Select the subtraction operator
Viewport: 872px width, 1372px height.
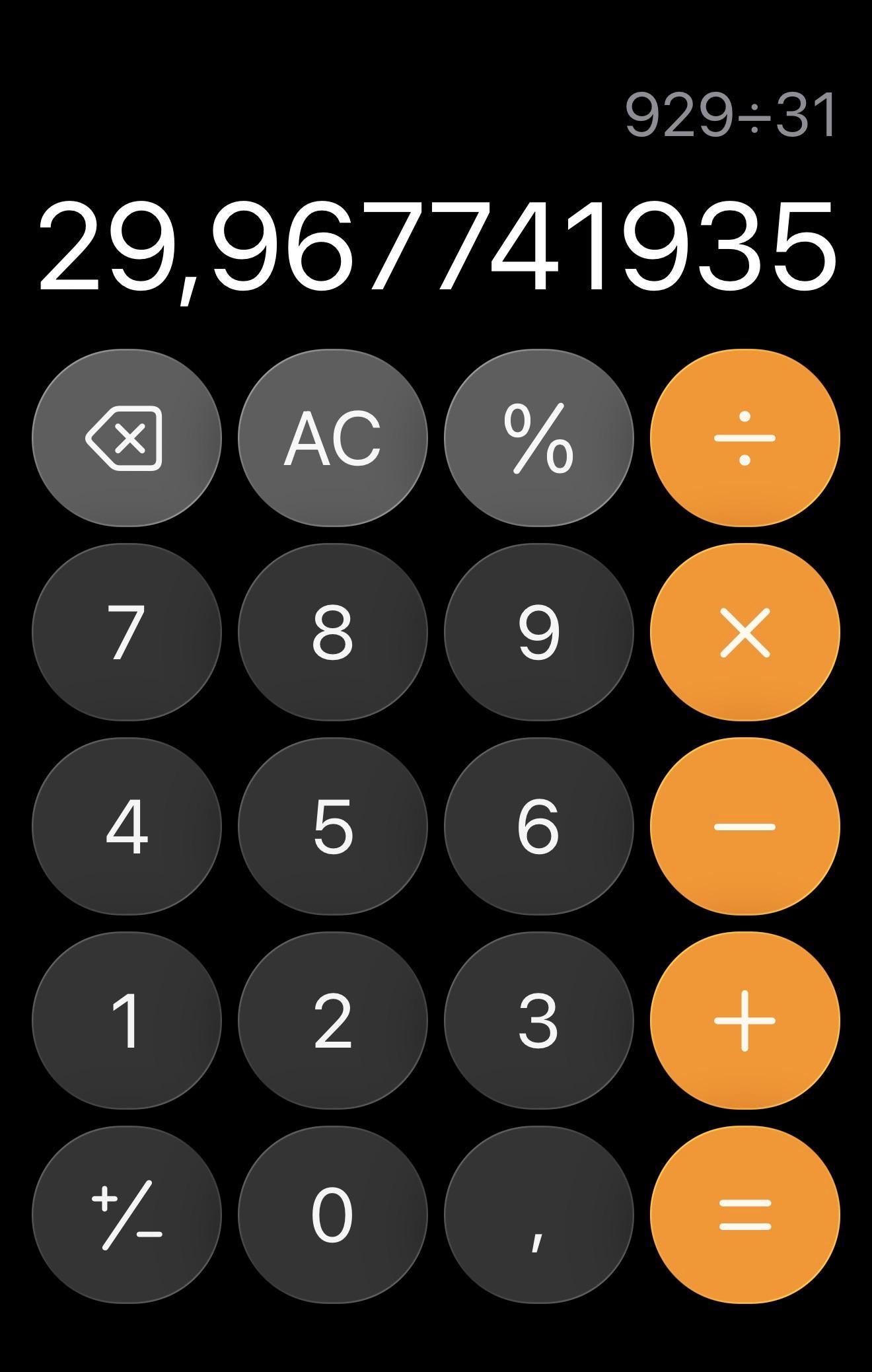click(745, 826)
